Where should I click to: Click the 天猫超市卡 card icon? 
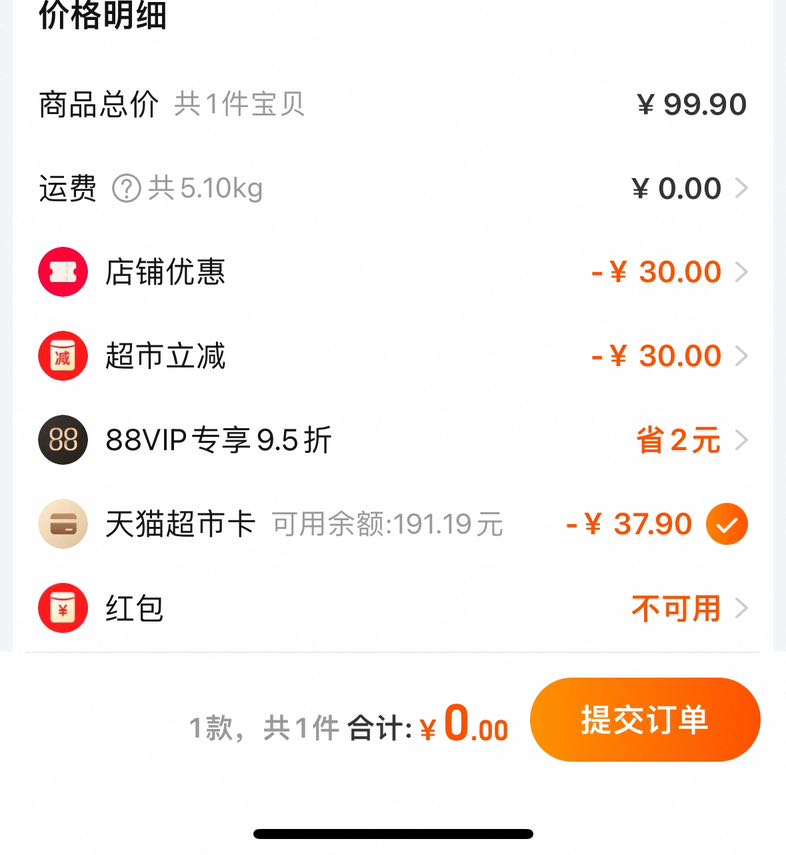pyautogui.click(x=63, y=524)
